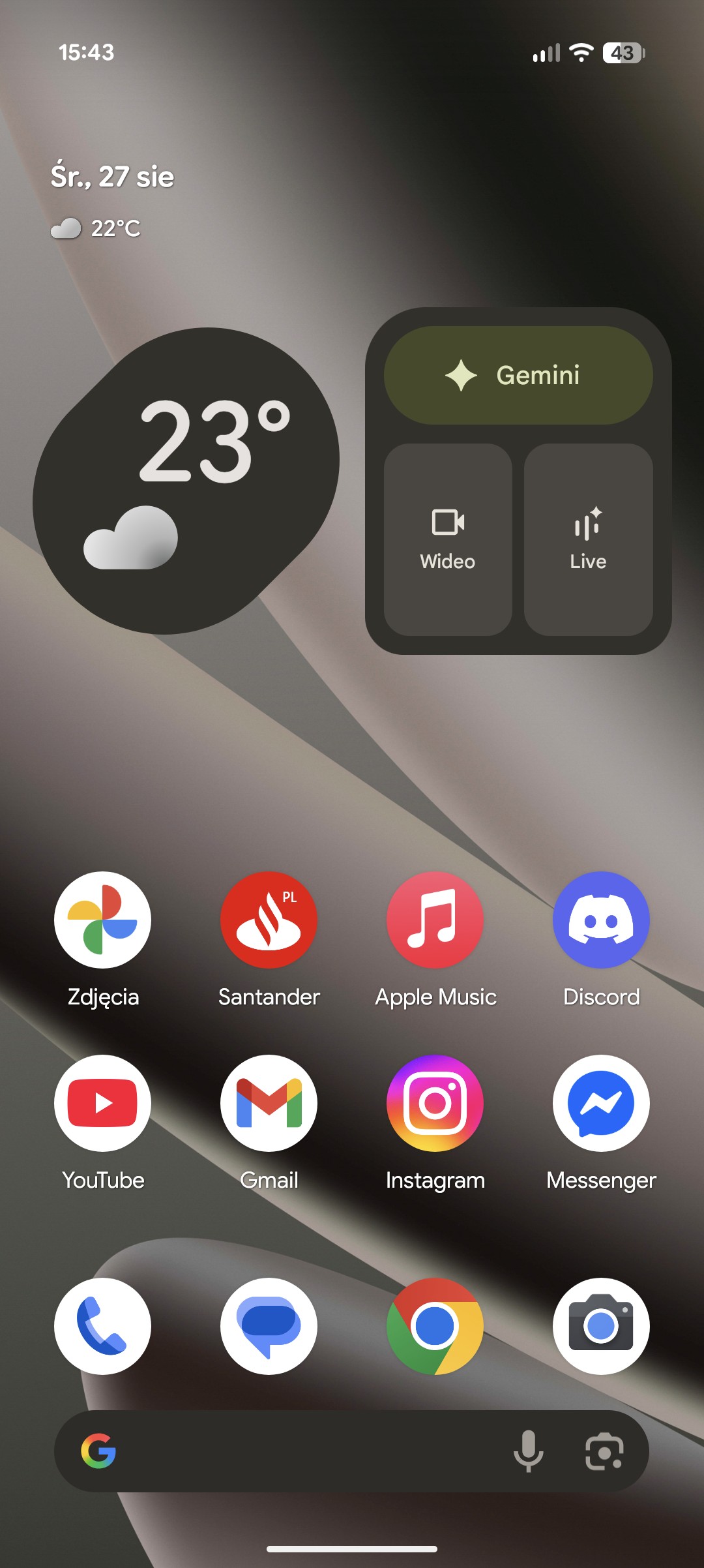The width and height of the screenshot is (704, 1568).
Task: Start voice search with the microphone
Action: [528, 1451]
